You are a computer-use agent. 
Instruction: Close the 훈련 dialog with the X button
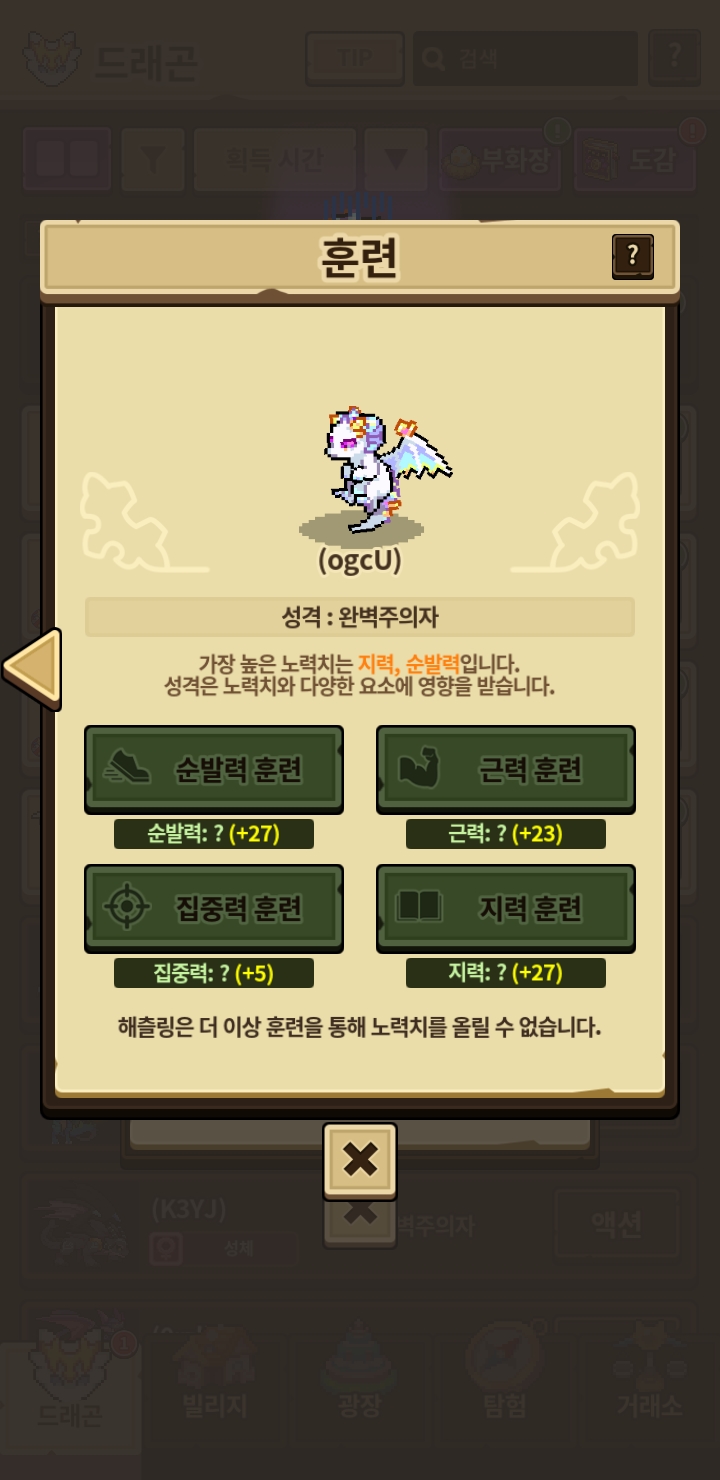360,1161
